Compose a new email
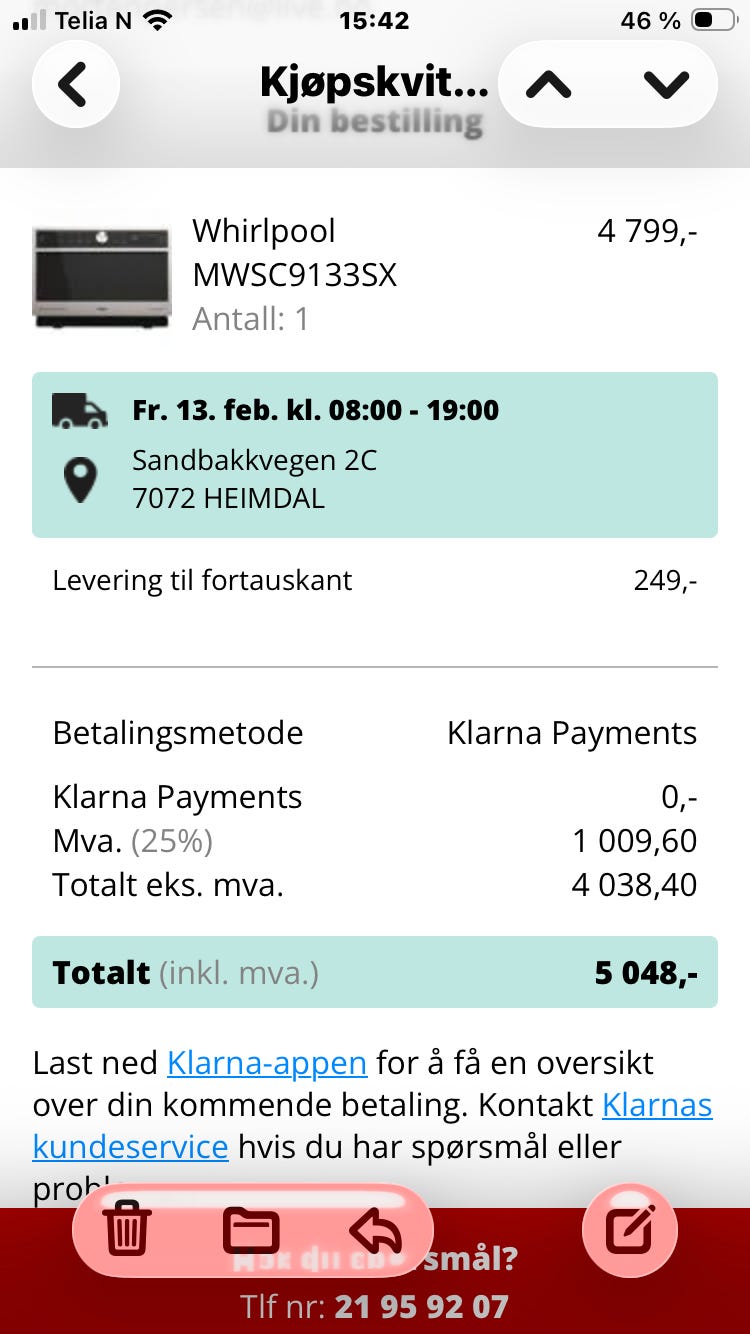Screen dimensions: 750x1334 [x=630, y=1230]
